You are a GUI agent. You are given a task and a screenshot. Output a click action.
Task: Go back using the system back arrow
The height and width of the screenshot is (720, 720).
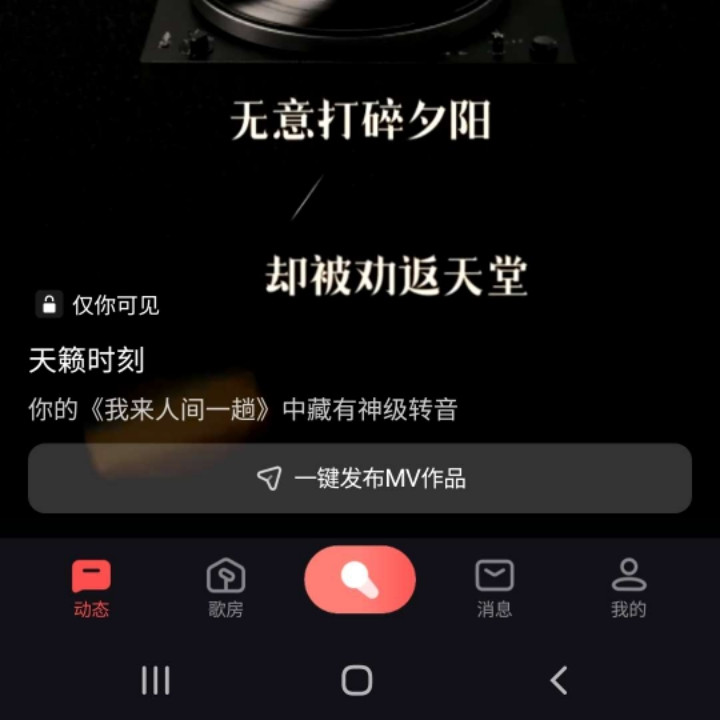point(559,680)
